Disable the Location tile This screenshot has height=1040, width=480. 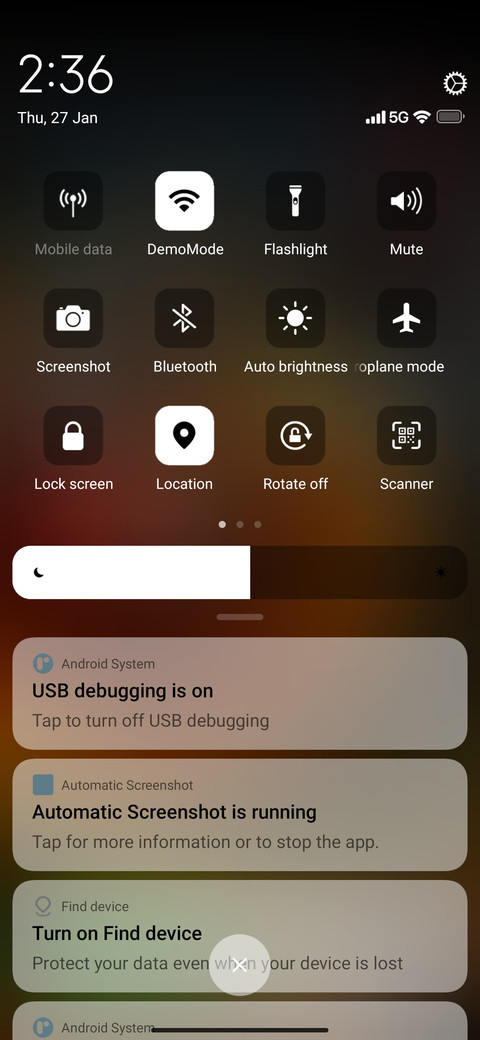tap(184, 436)
